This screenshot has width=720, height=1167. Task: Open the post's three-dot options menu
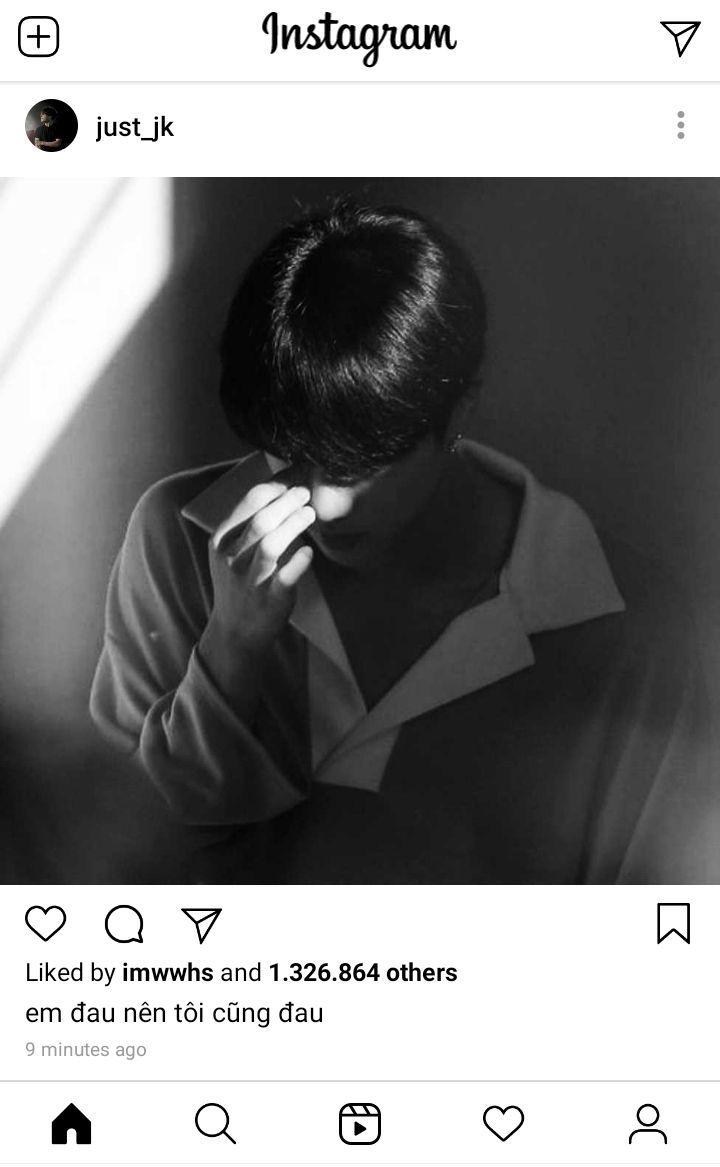pos(681,125)
